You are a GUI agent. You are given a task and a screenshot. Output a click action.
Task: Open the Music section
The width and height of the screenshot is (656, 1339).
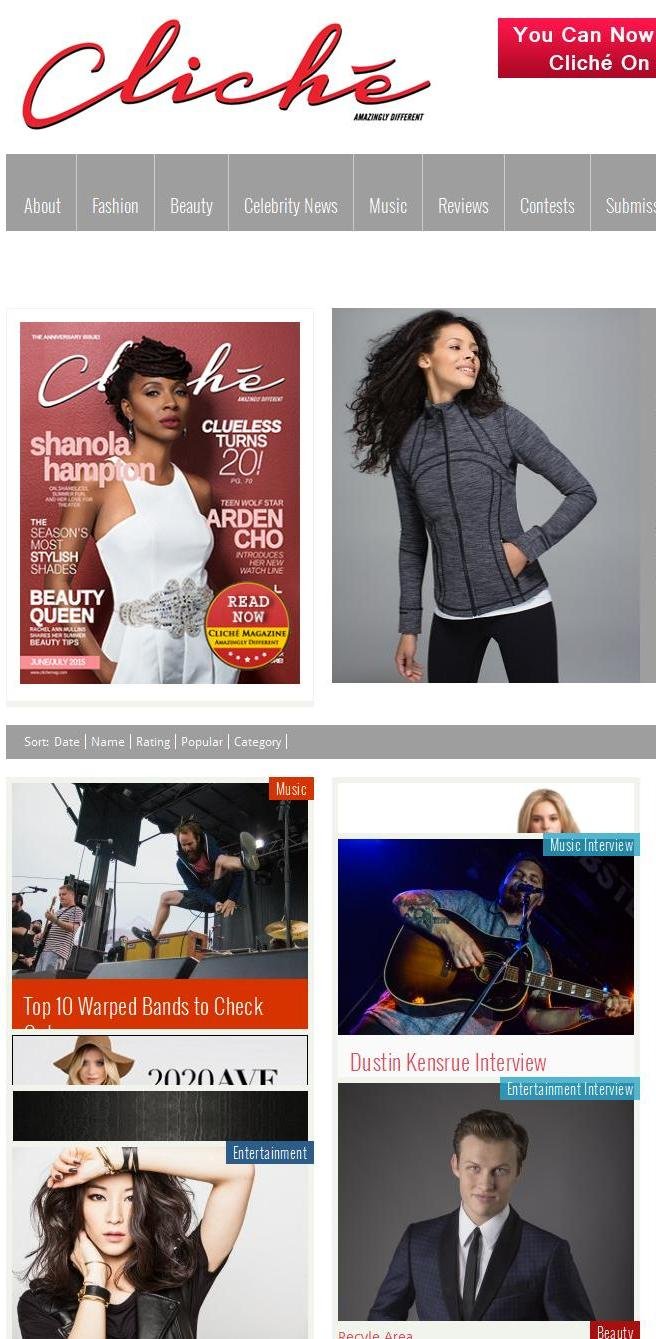pyautogui.click(x=388, y=206)
